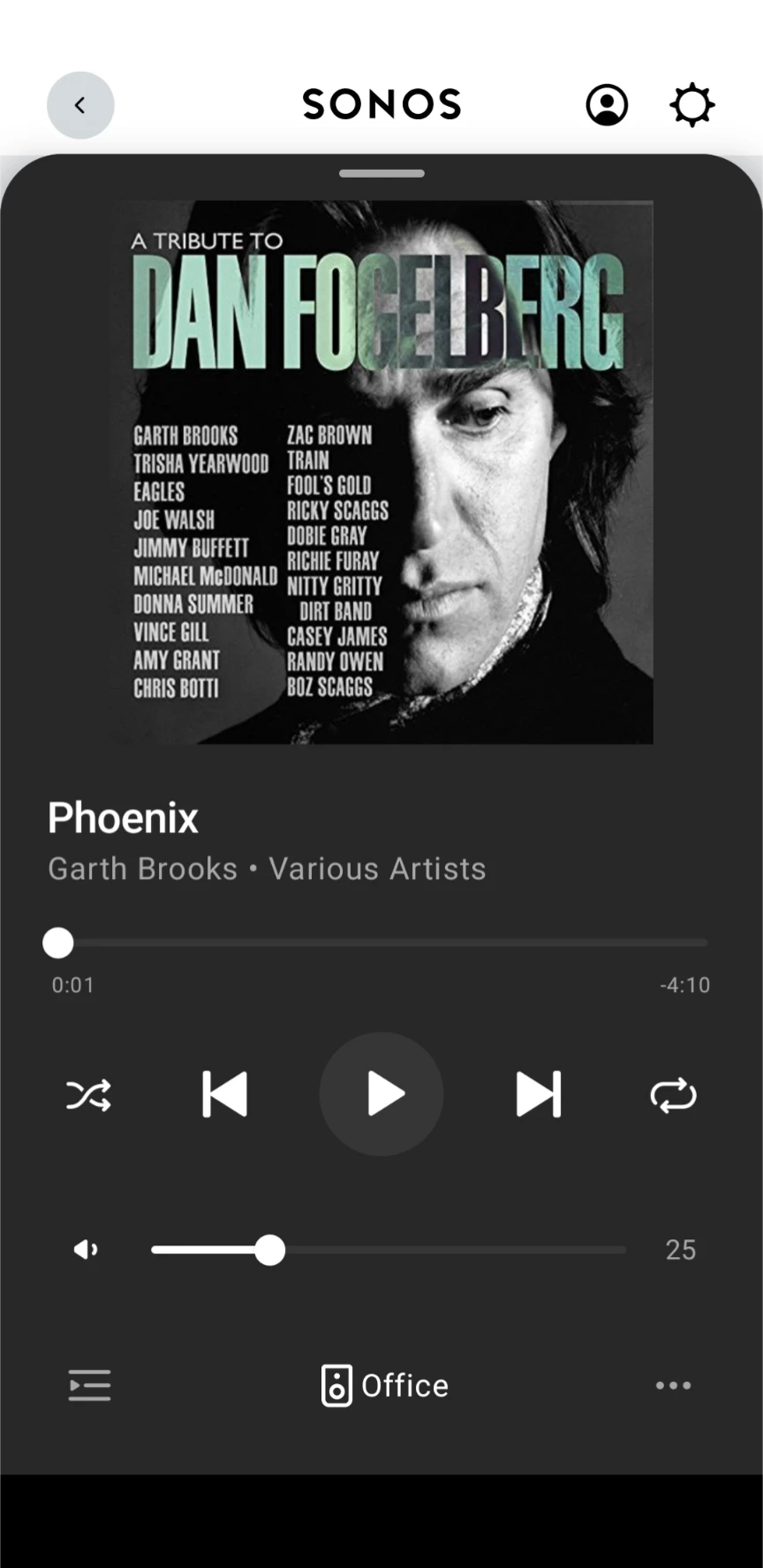Open the three-dot more options
The image size is (763, 1568).
pos(673,1385)
